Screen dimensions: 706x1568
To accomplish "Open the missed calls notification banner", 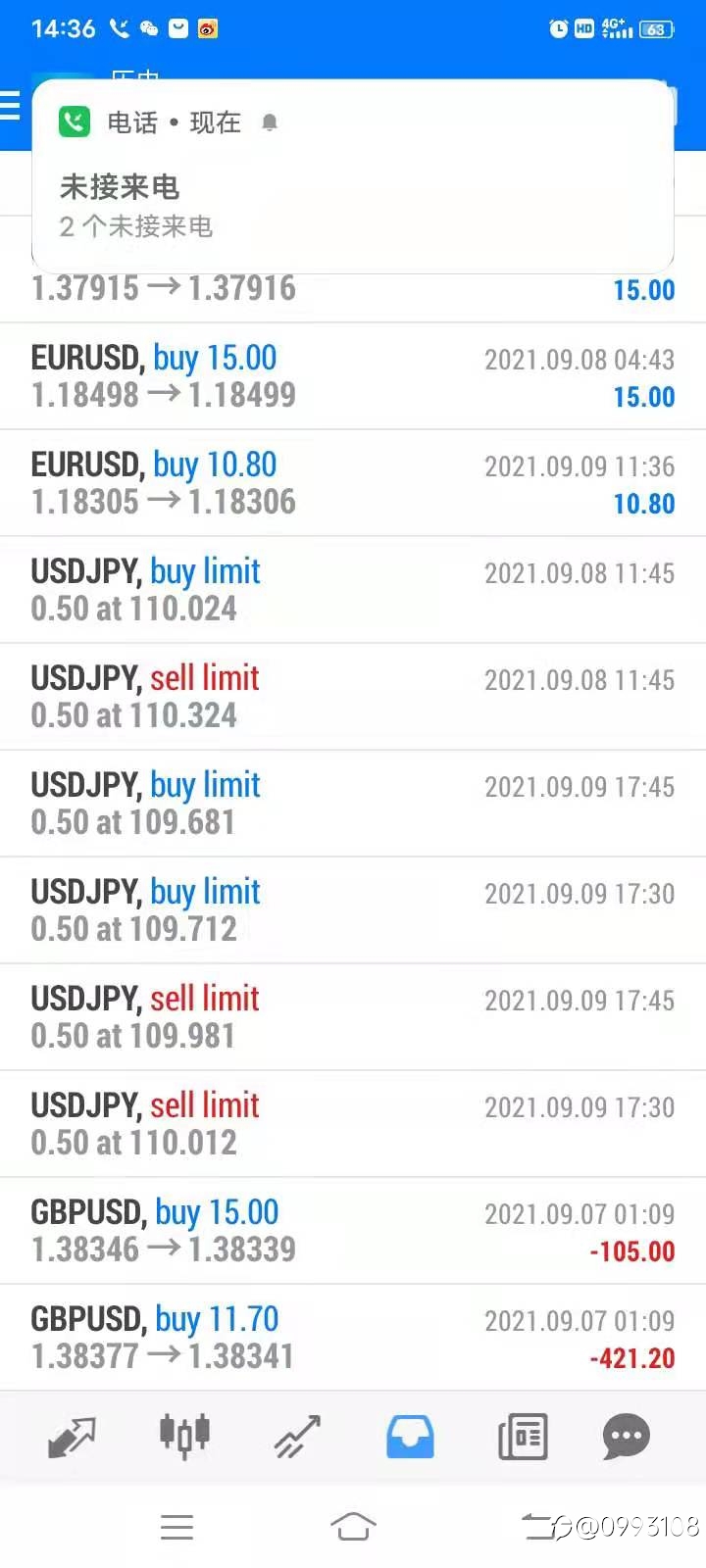I will pyautogui.click(x=353, y=176).
